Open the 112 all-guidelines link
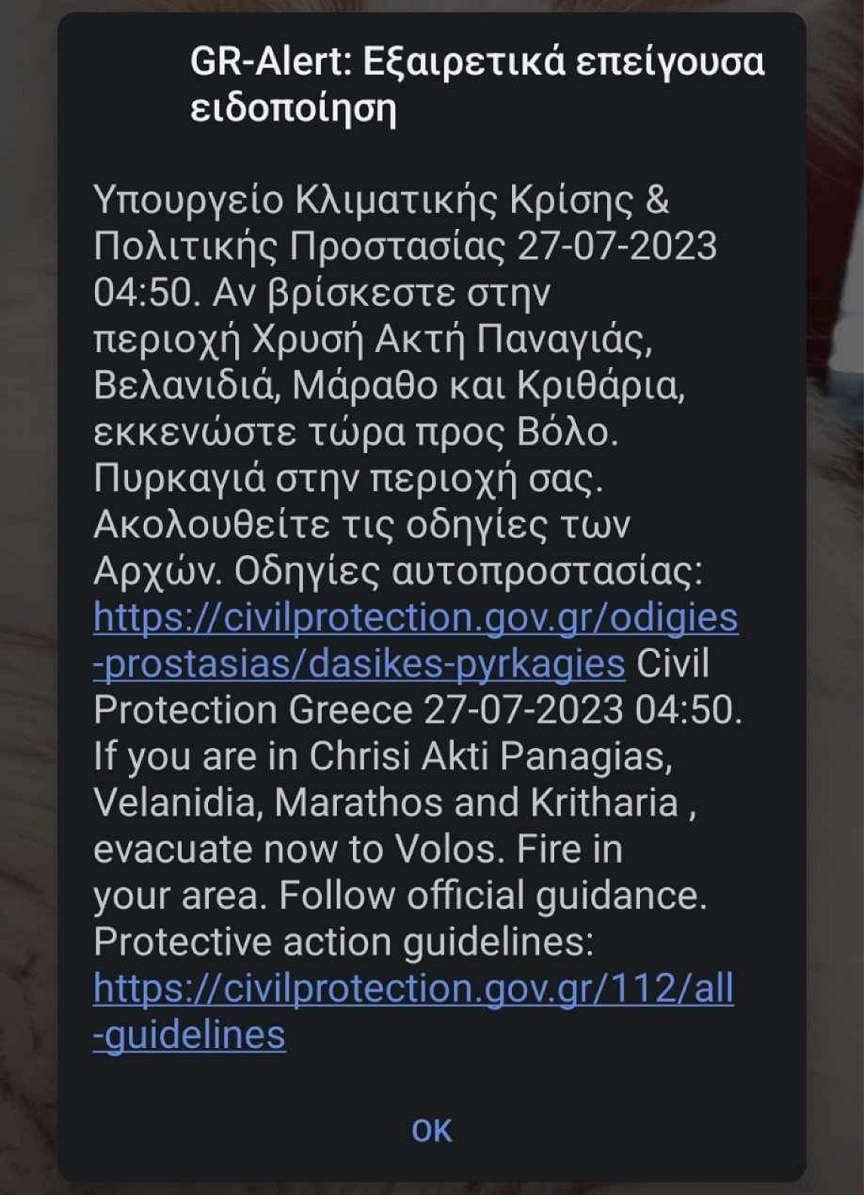The image size is (864, 1195). (413, 989)
